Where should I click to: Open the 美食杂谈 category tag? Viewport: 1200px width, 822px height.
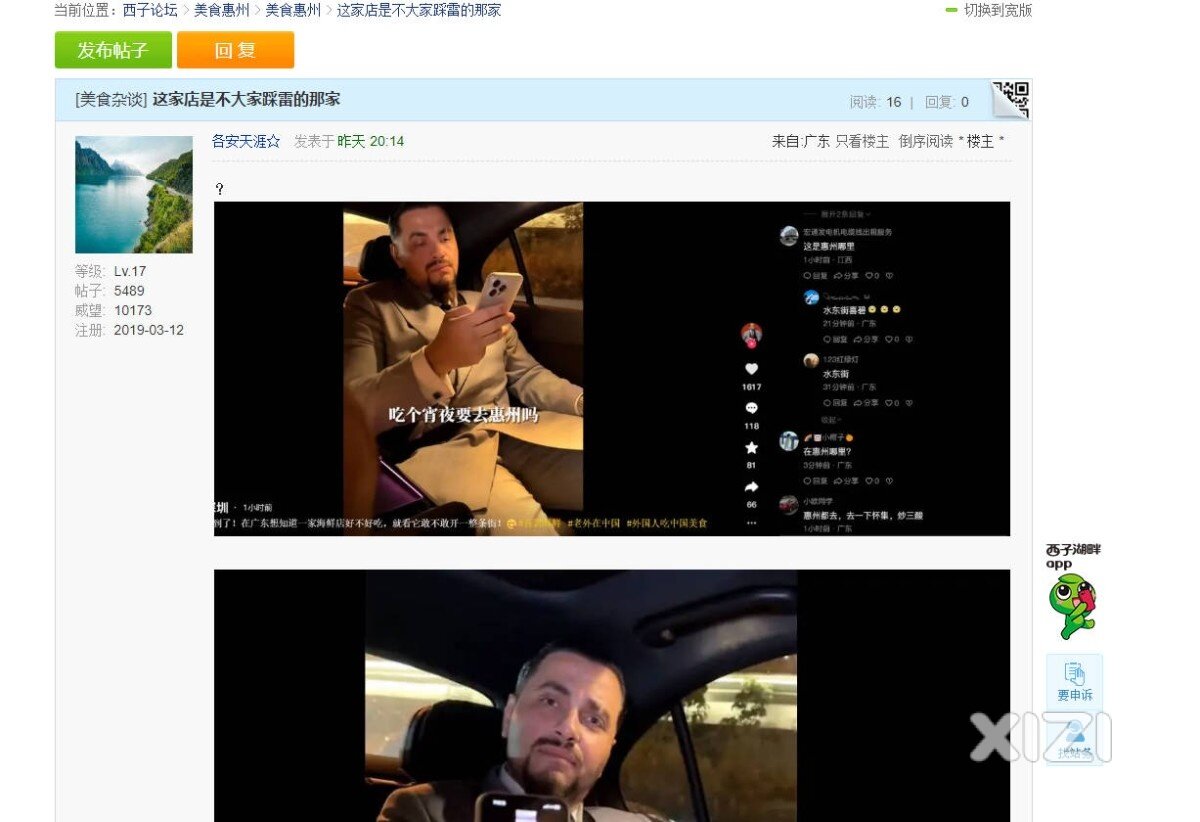(111, 100)
